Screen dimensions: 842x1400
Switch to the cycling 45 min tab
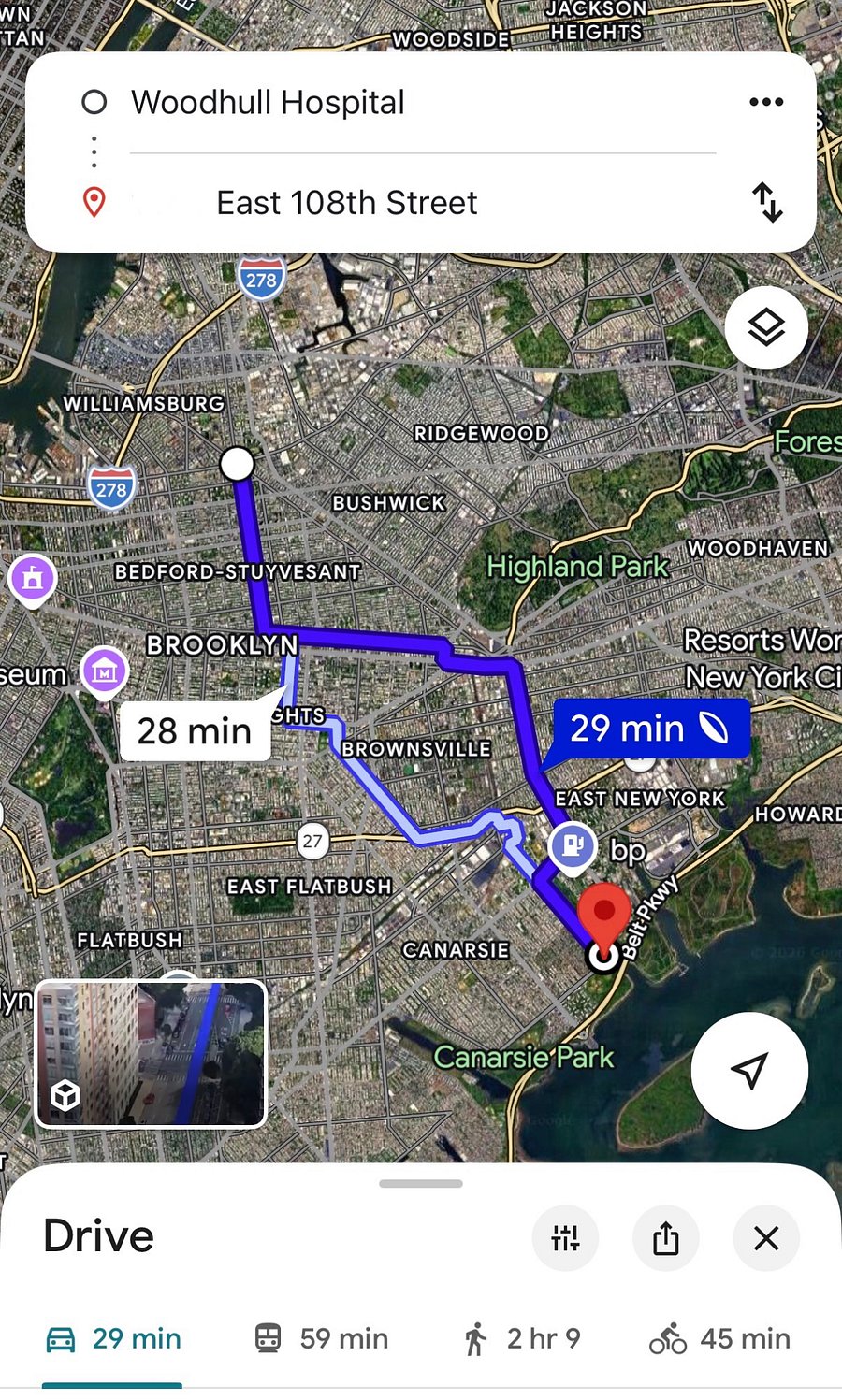[719, 1338]
